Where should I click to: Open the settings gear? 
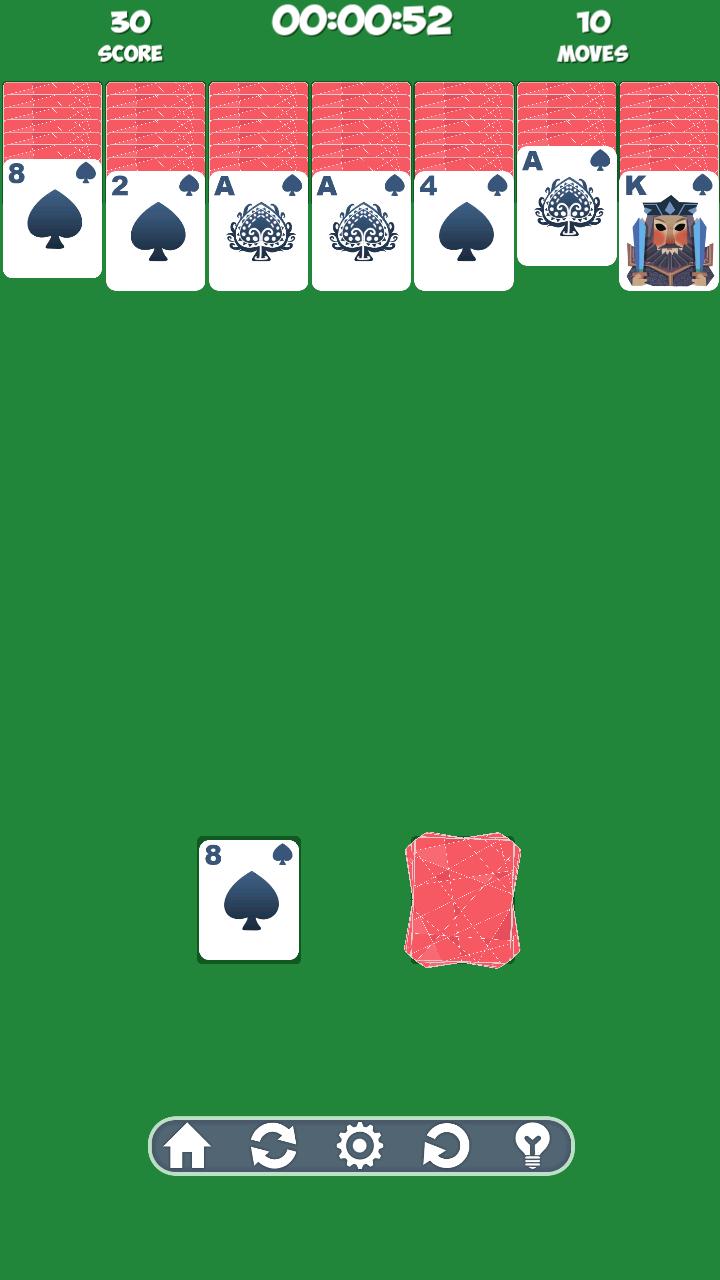pos(360,1146)
